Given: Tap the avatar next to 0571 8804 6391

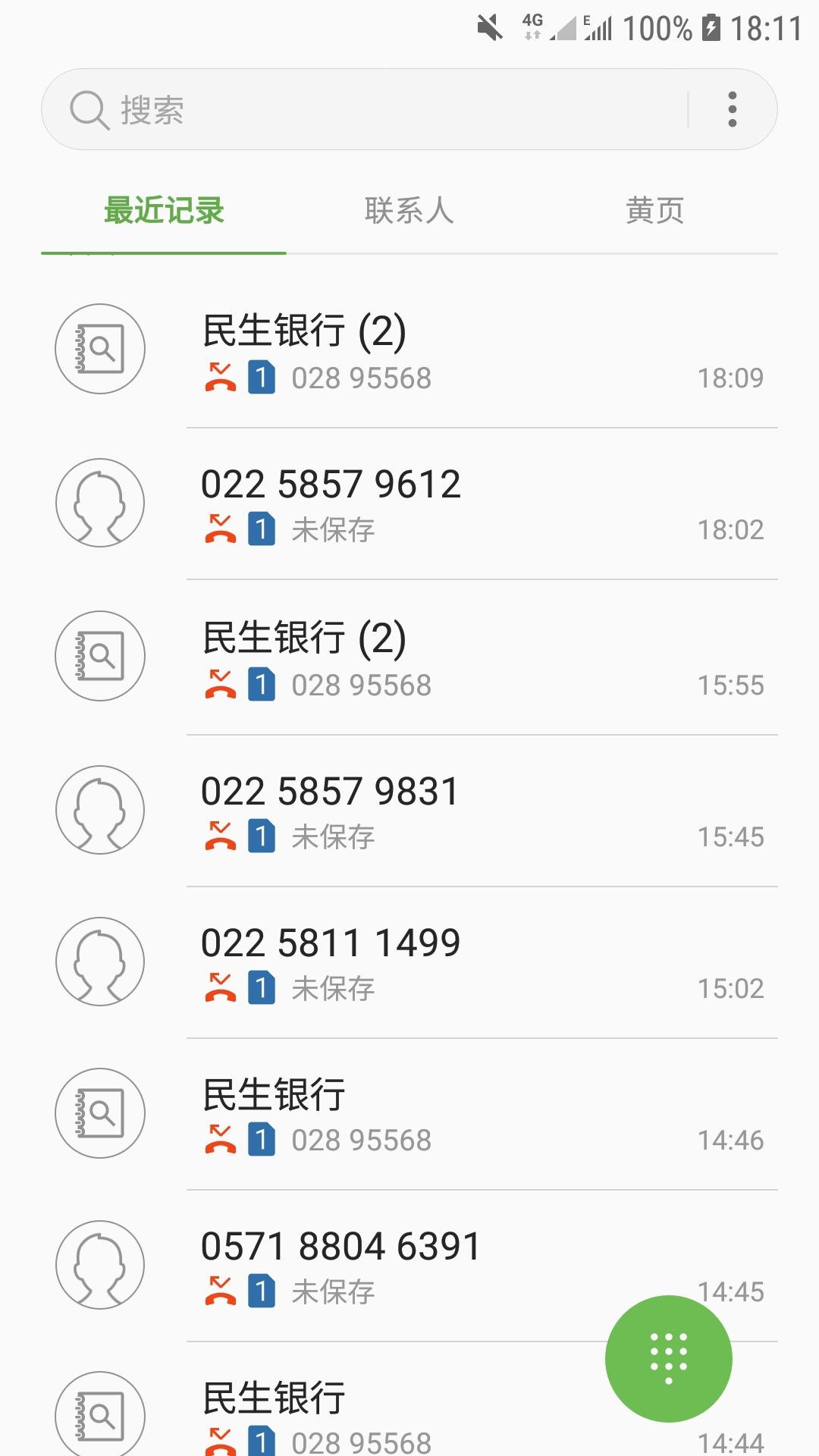Looking at the screenshot, I should [x=100, y=1265].
